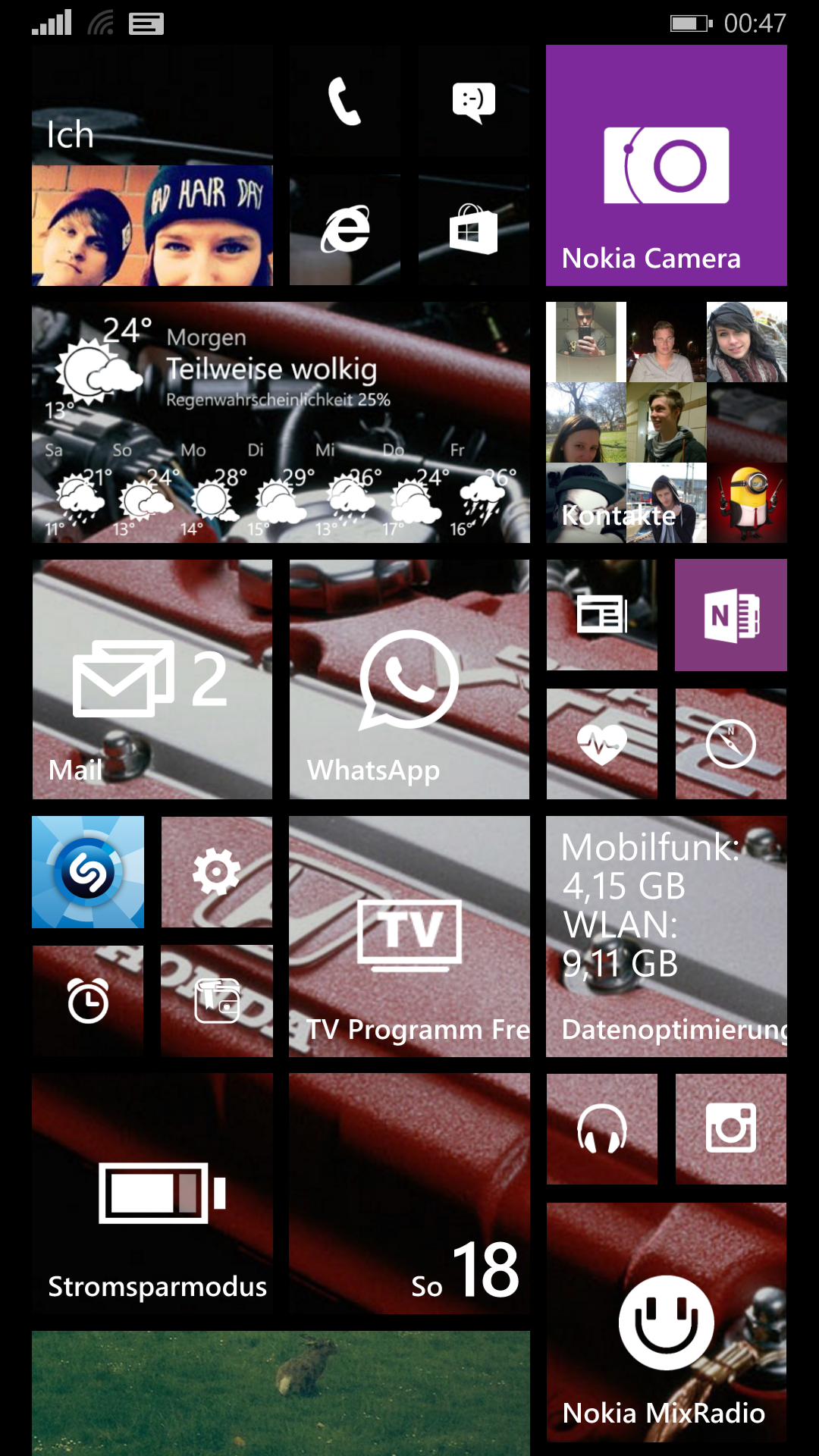Open the Ich profile tile

pos(152,165)
